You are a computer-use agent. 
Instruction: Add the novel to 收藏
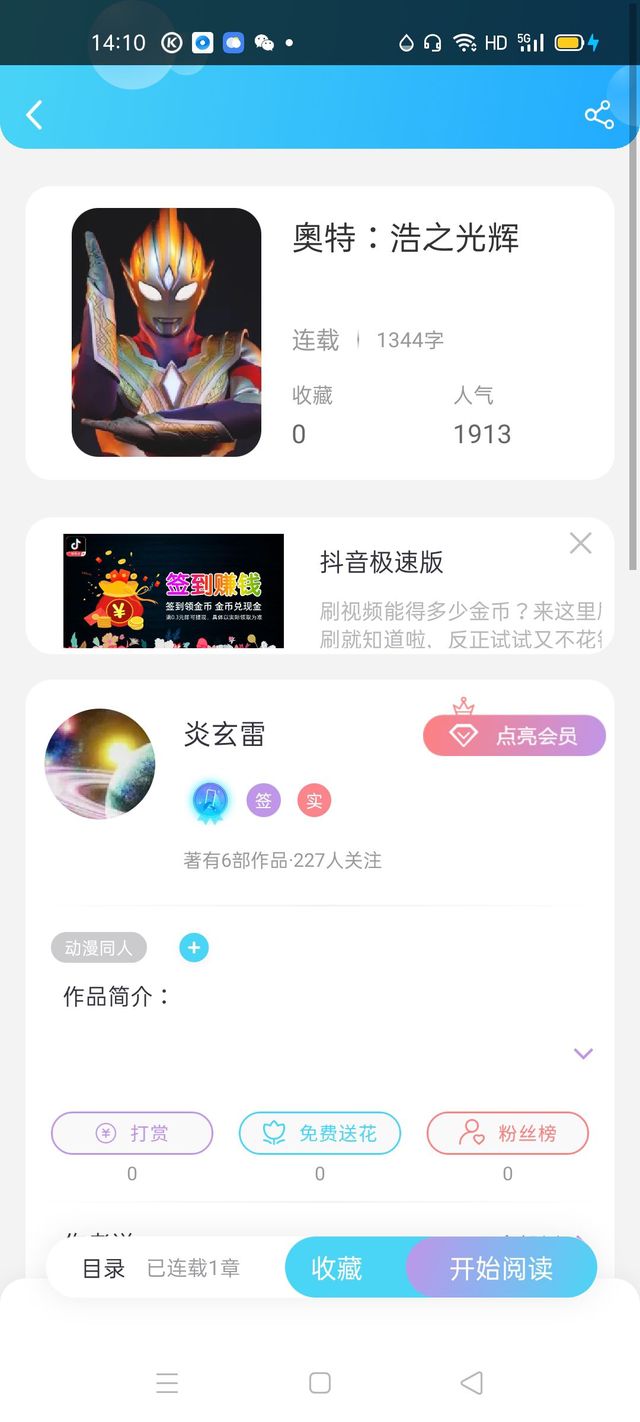click(x=337, y=1268)
